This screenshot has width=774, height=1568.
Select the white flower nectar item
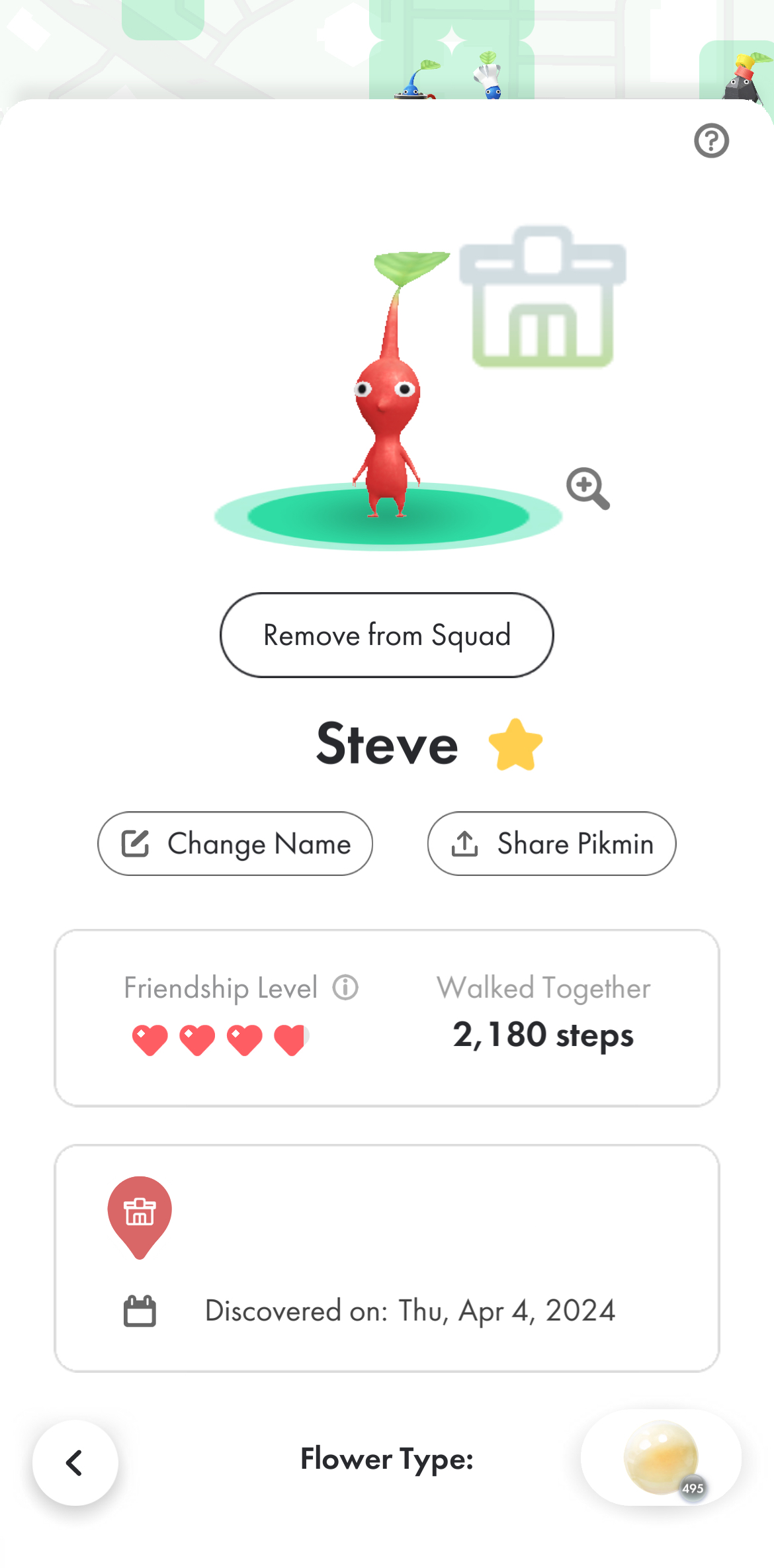point(661,1458)
